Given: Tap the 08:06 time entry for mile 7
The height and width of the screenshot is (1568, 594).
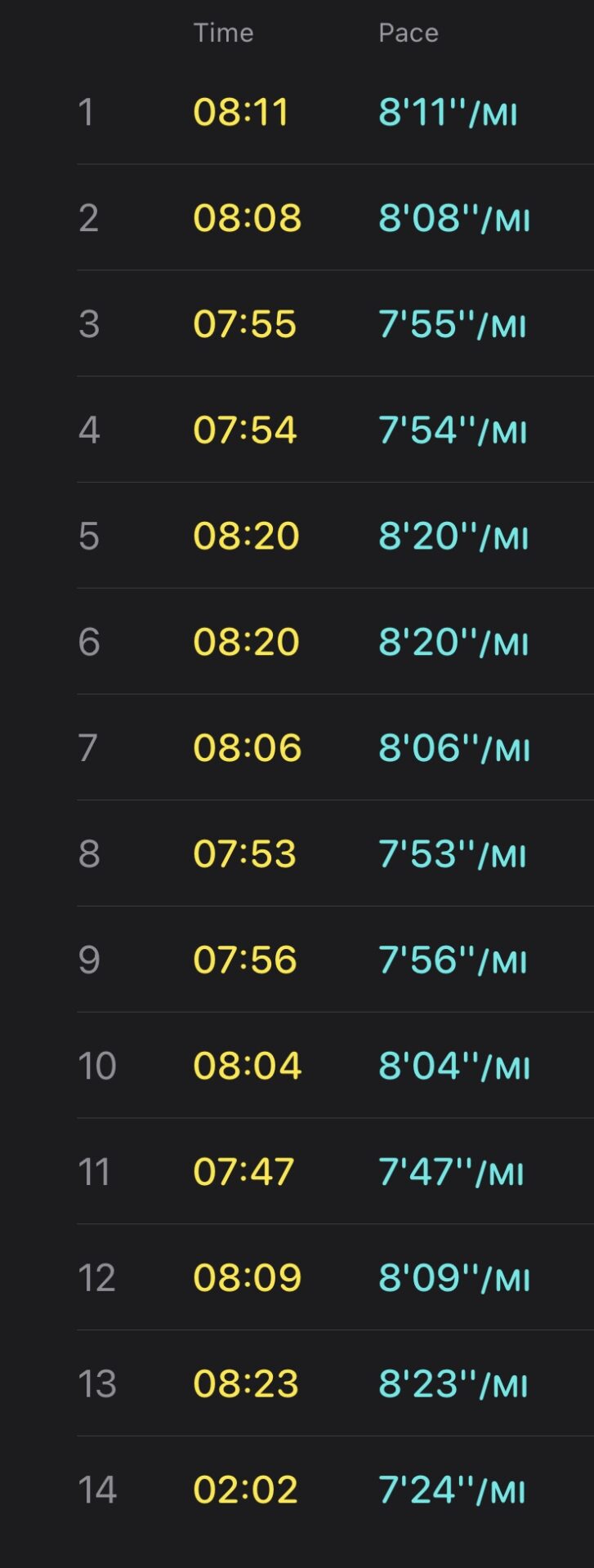Looking at the screenshot, I should [x=249, y=749].
